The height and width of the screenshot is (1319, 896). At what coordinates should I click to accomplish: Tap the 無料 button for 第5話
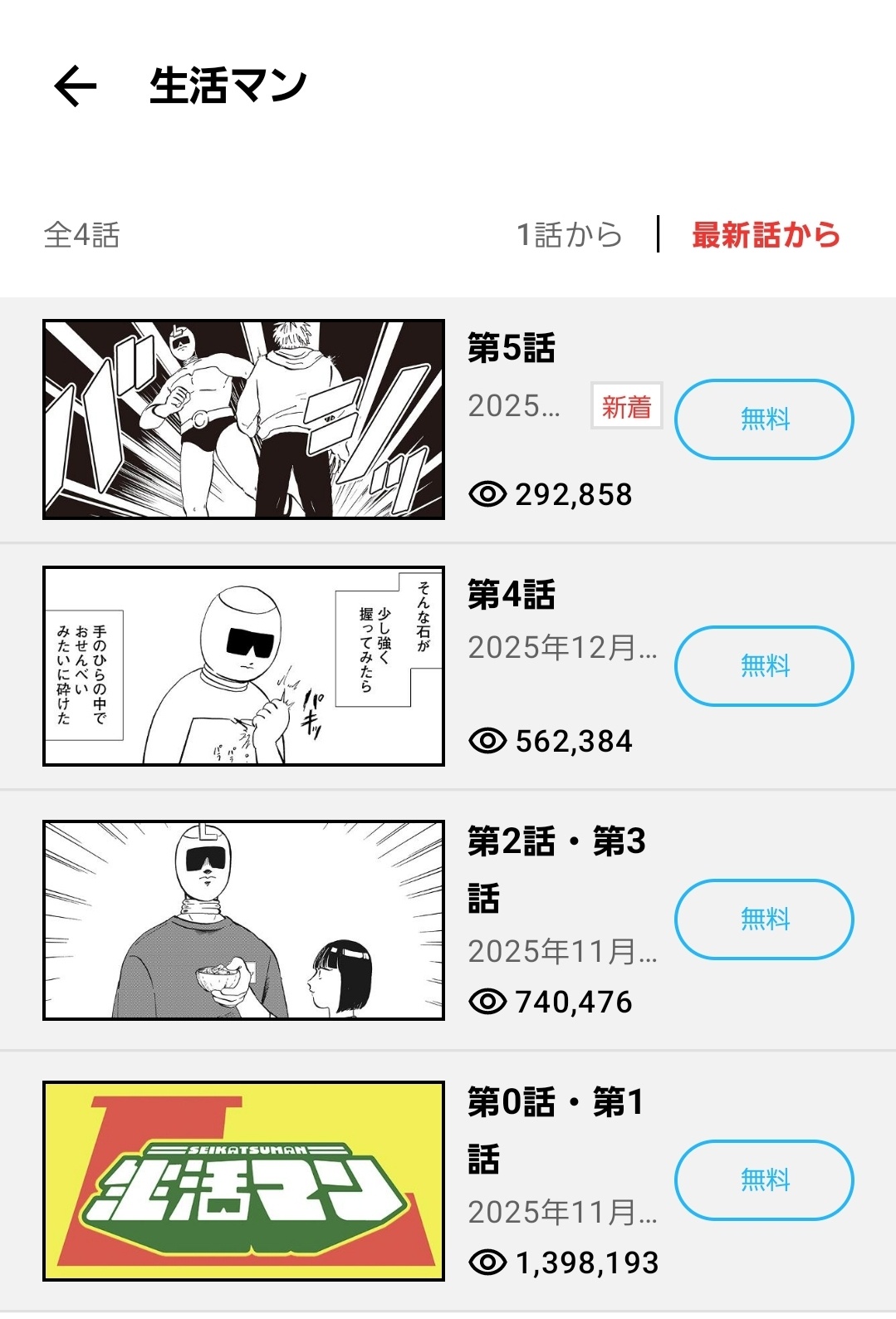tap(764, 419)
